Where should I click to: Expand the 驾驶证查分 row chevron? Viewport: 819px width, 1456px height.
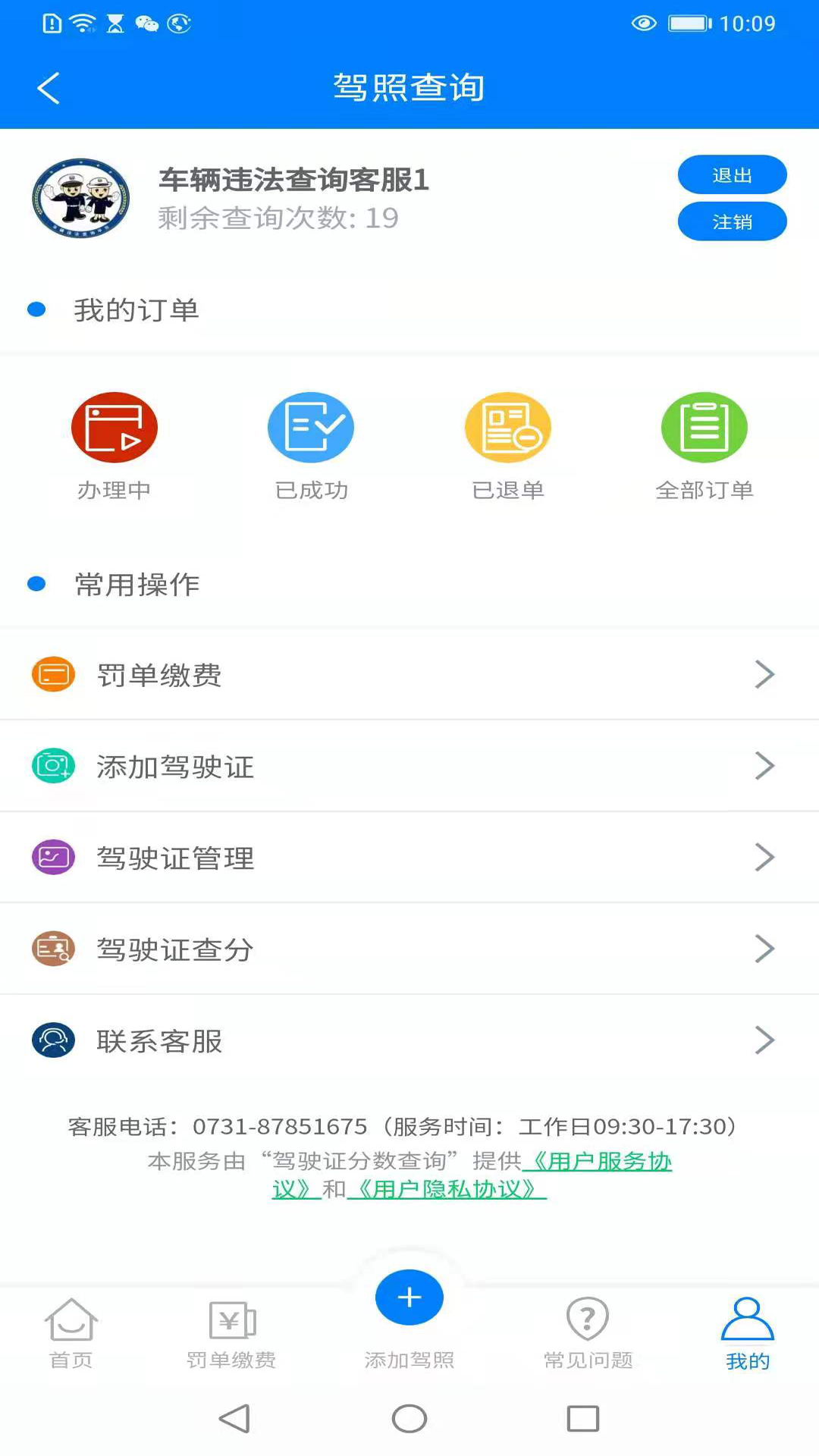764,948
